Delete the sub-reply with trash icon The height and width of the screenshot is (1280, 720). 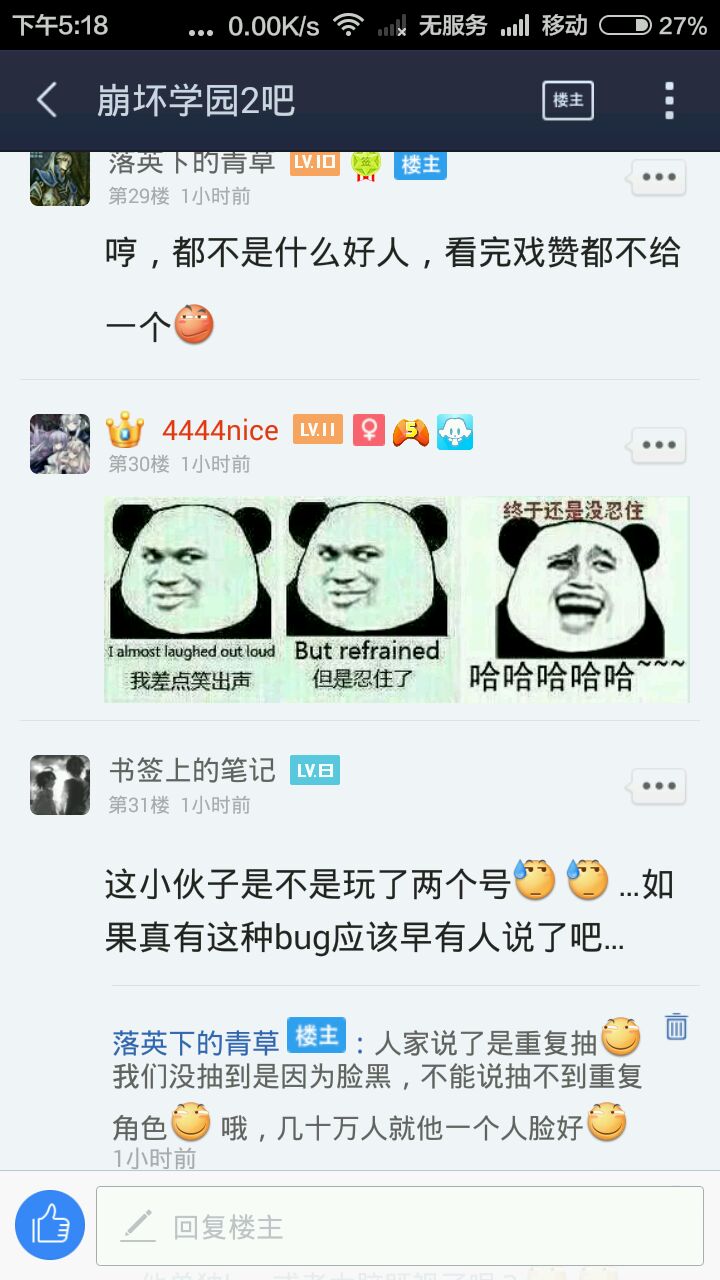click(676, 1027)
